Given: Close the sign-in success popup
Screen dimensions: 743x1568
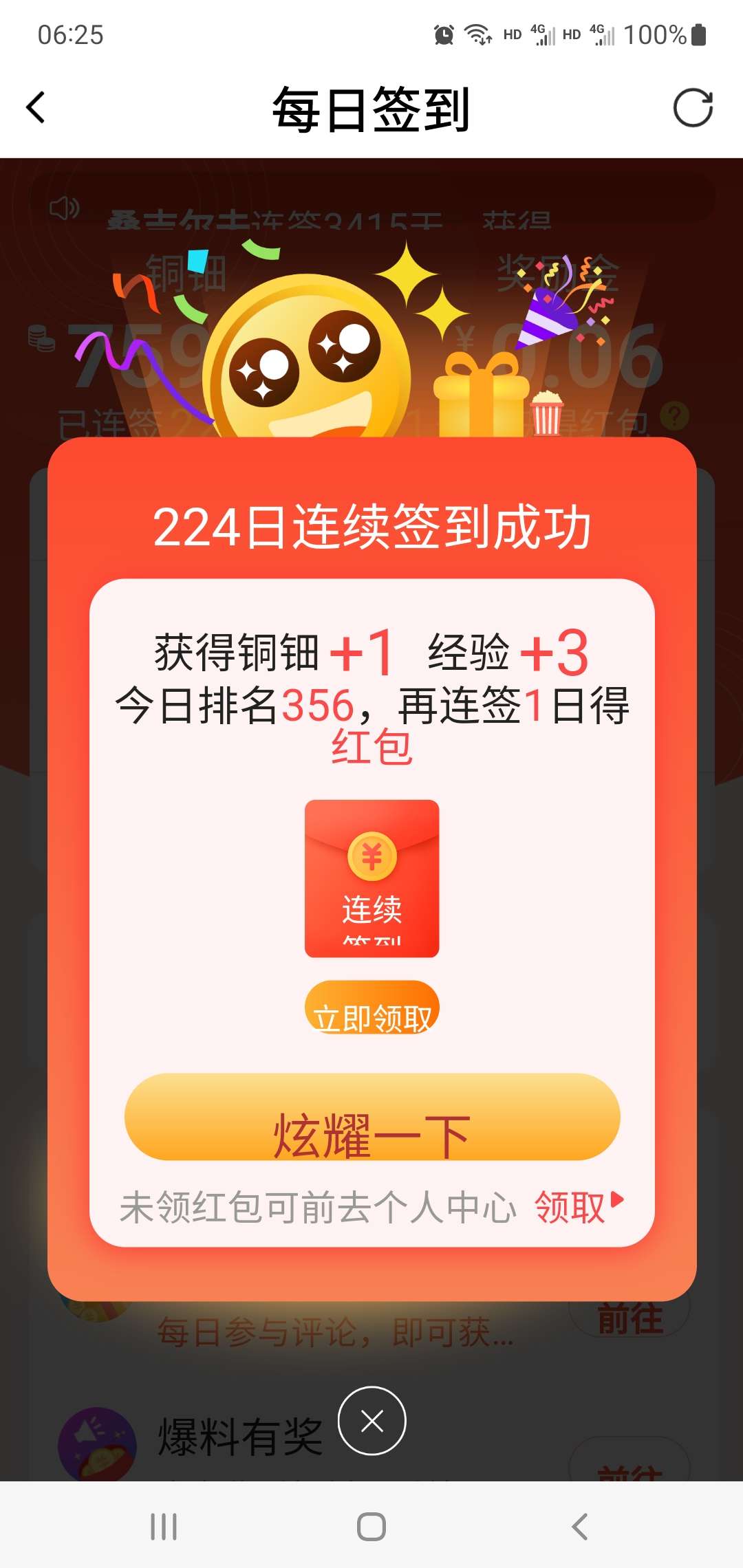Looking at the screenshot, I should pos(371,1420).
